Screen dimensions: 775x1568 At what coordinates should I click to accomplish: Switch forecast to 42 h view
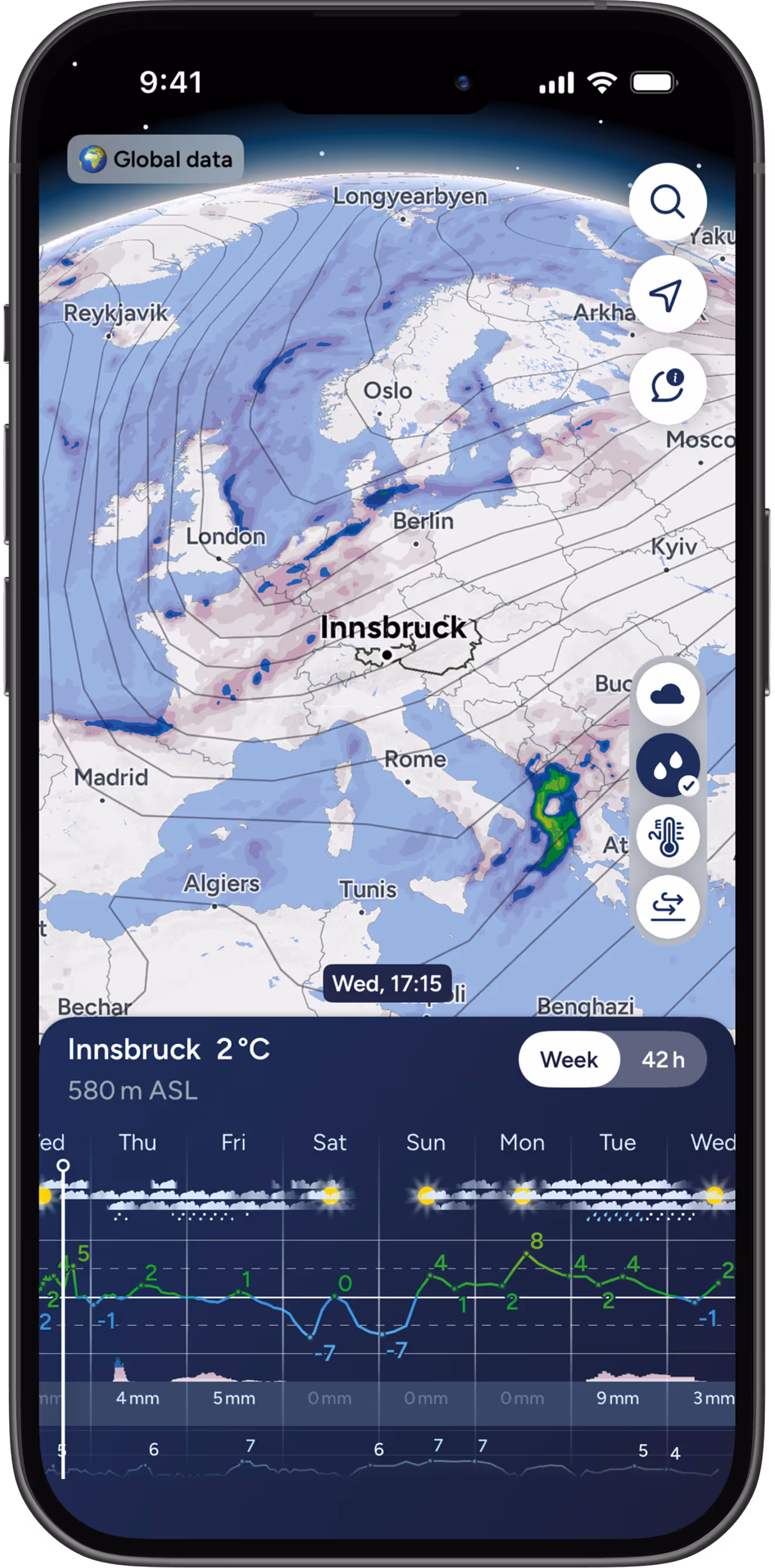(x=662, y=1060)
